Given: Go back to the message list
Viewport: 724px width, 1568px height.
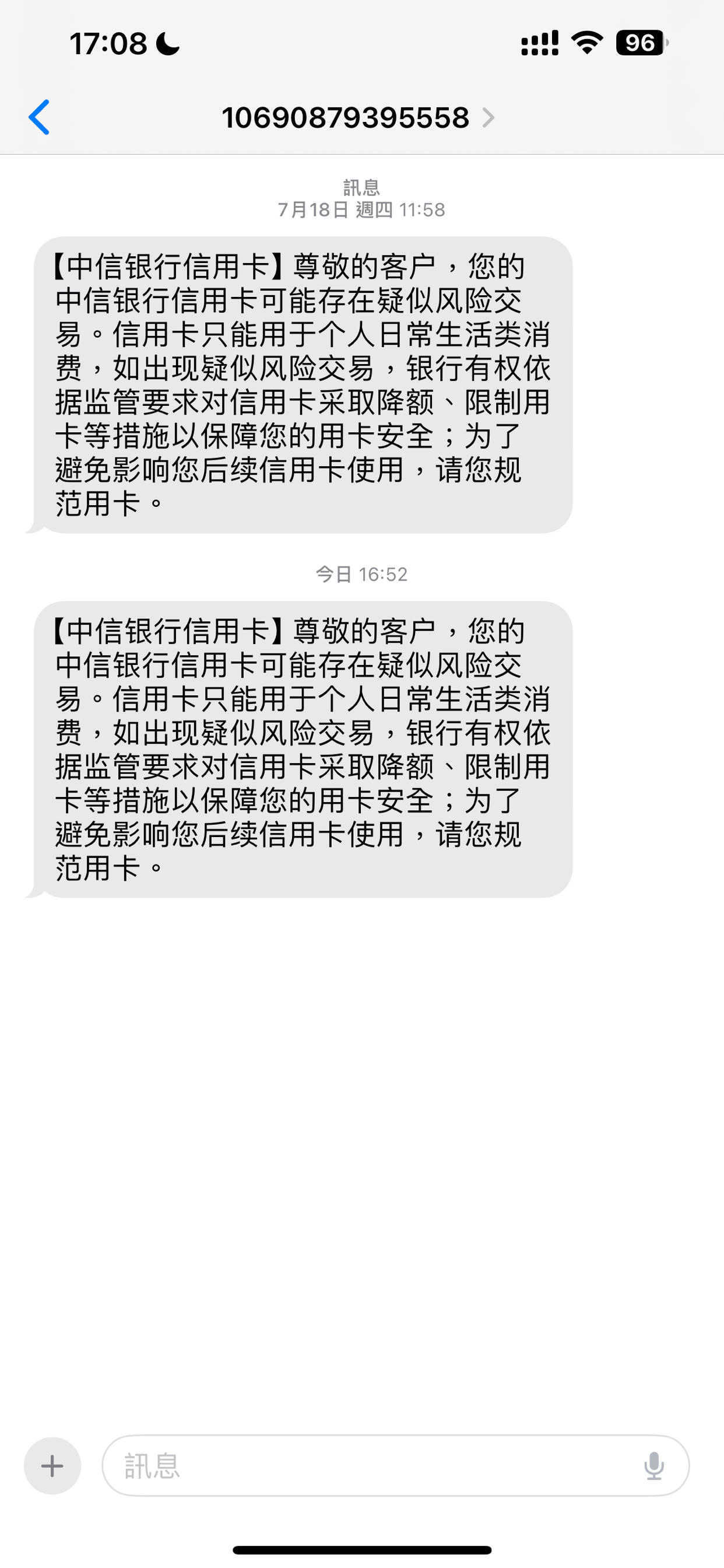Looking at the screenshot, I should click(x=39, y=117).
